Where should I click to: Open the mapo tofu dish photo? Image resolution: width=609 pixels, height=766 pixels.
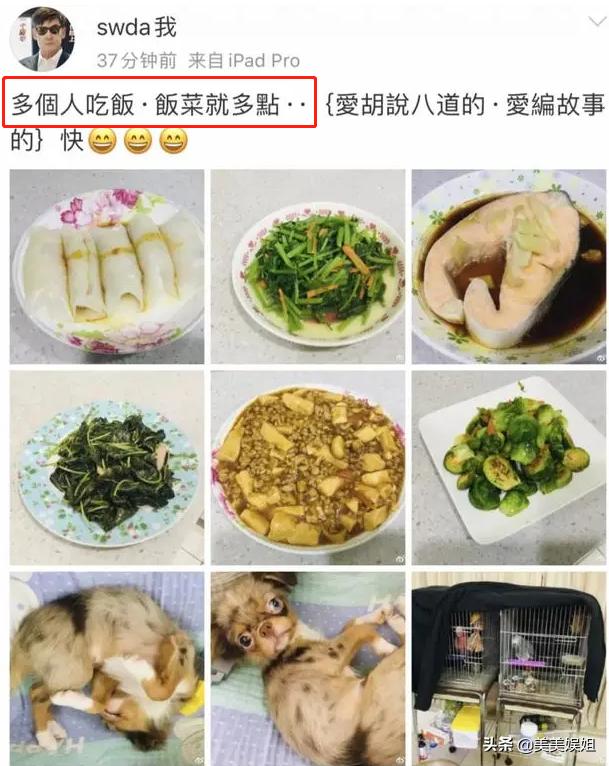pyautogui.click(x=308, y=467)
